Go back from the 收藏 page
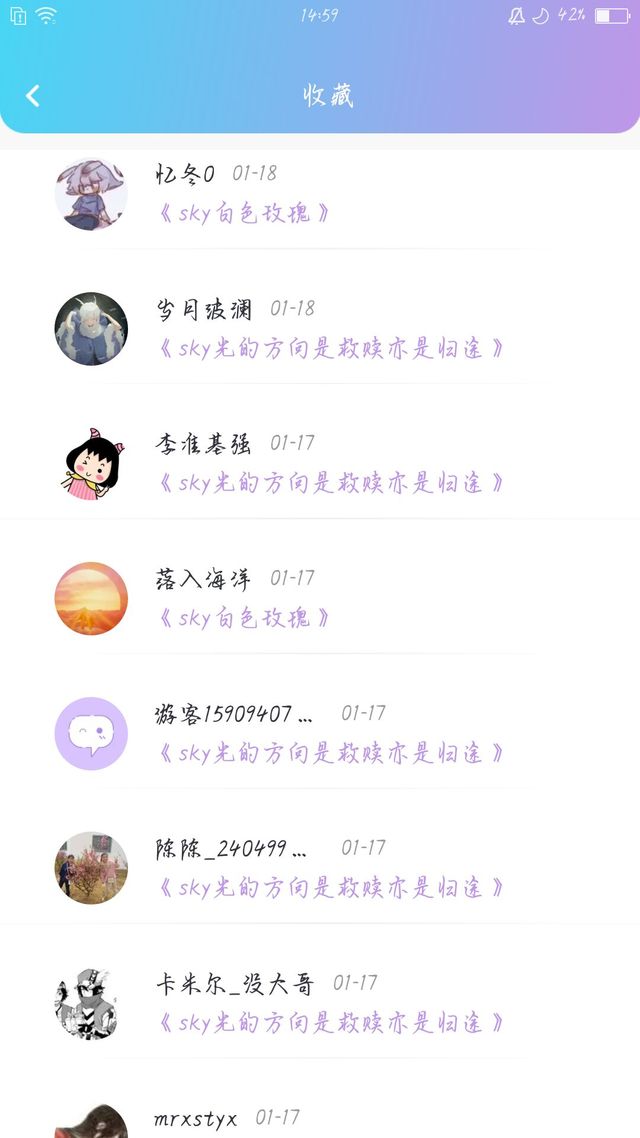640x1138 pixels. click(33, 96)
